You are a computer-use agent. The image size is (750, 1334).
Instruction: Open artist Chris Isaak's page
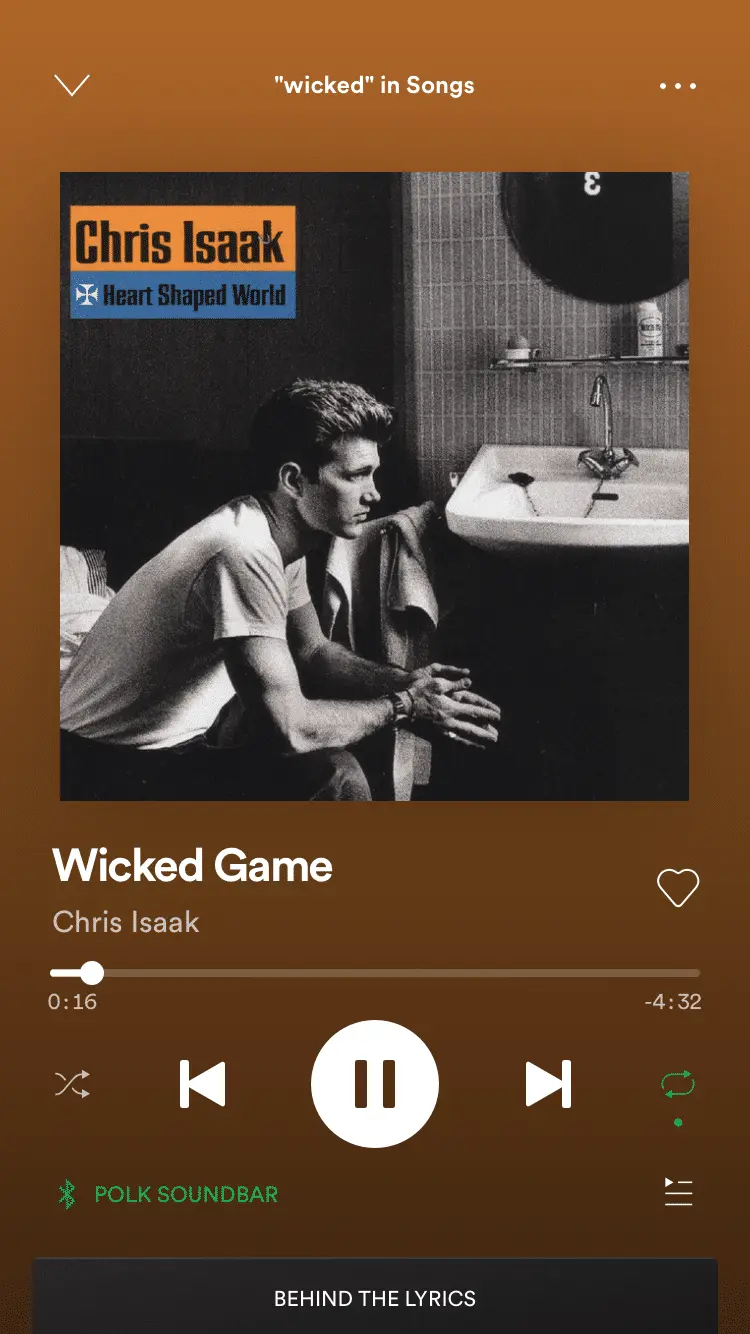(126, 921)
